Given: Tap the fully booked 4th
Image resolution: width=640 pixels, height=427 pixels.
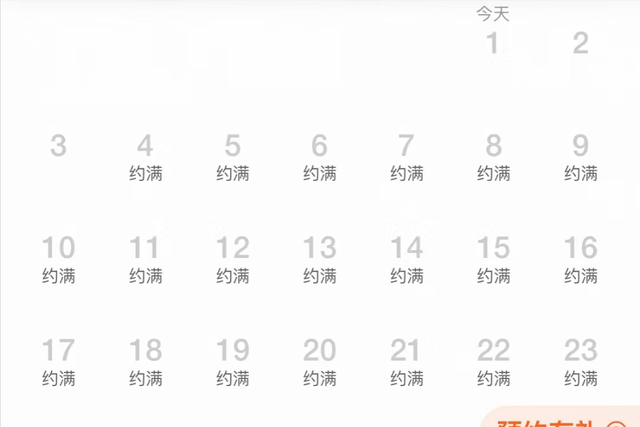Looking at the screenshot, I should 145,156.
